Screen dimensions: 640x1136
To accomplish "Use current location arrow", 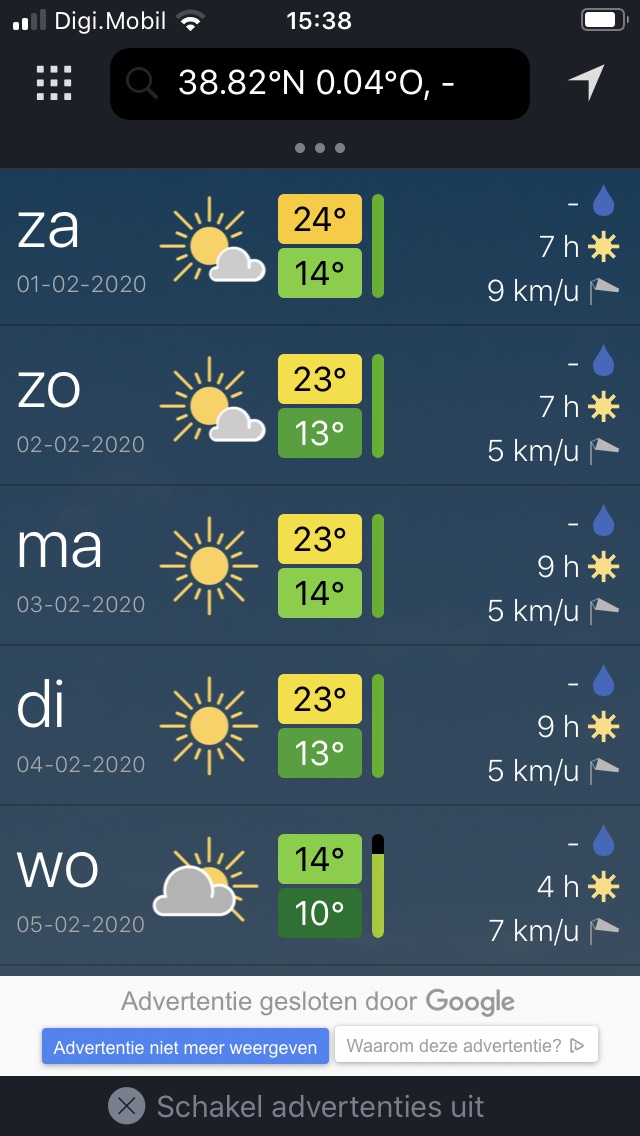I will 586,82.
